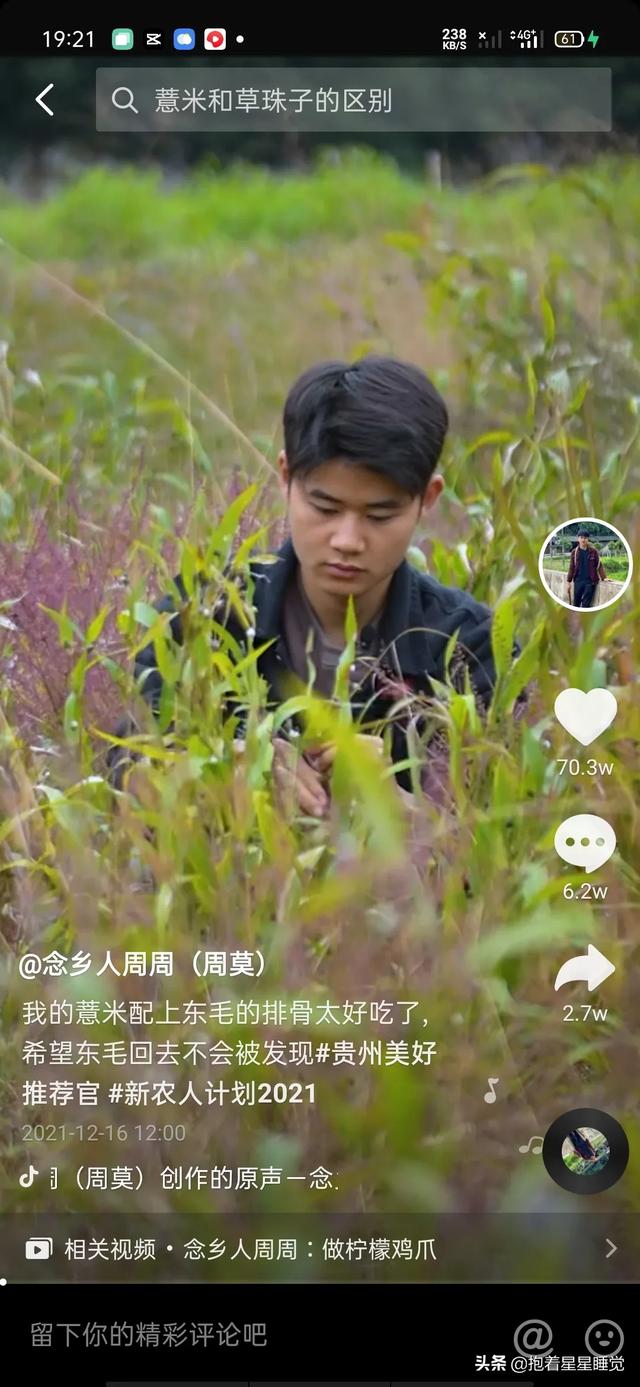Open the @念乡人周周（周莫）username link
Viewport: 640px width, 1387px height.
click(x=145, y=964)
